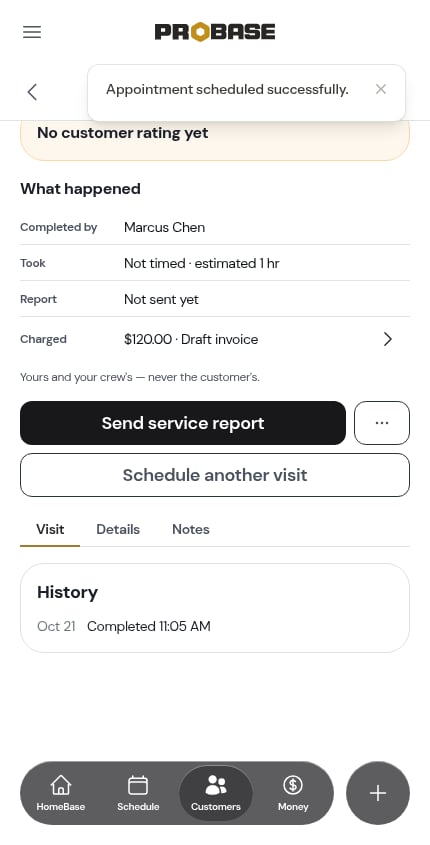This screenshot has height=845, width=430.
Task: Open the Customers section
Action: click(216, 793)
